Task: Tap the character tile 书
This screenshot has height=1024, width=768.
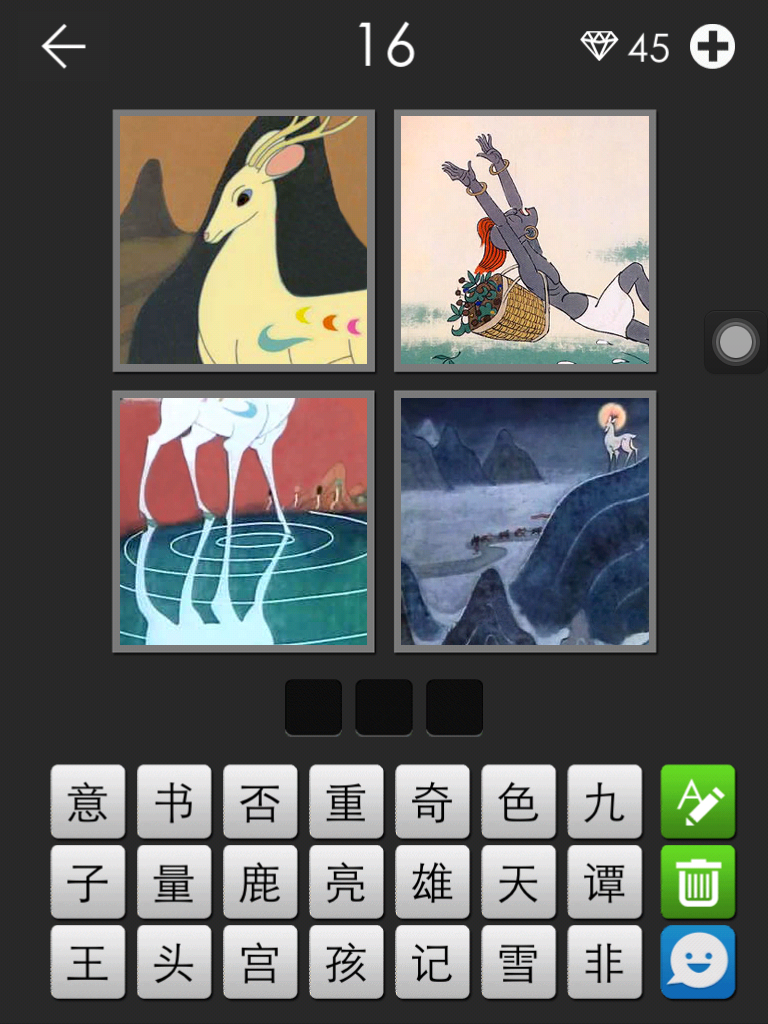Action: pyautogui.click(x=174, y=802)
